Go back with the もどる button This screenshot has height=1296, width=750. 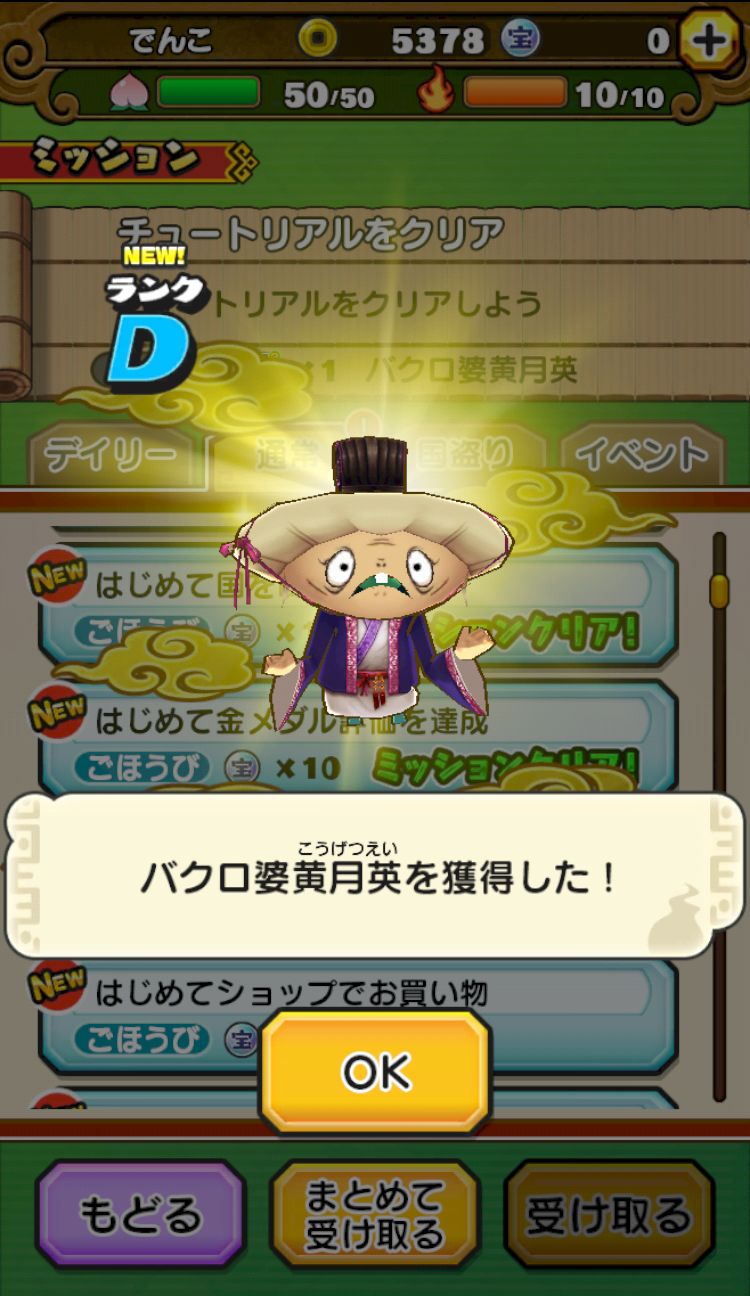(140, 1215)
